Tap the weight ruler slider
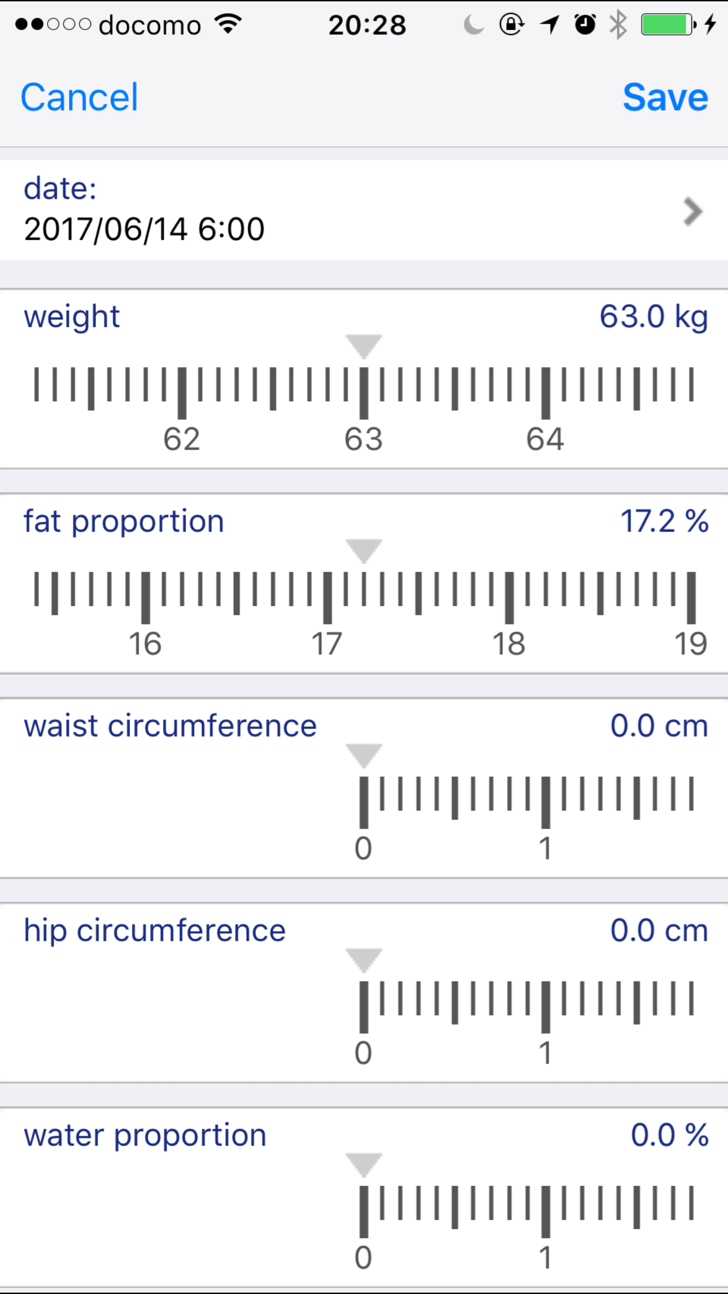The width and height of the screenshot is (728, 1294). [x=364, y=392]
